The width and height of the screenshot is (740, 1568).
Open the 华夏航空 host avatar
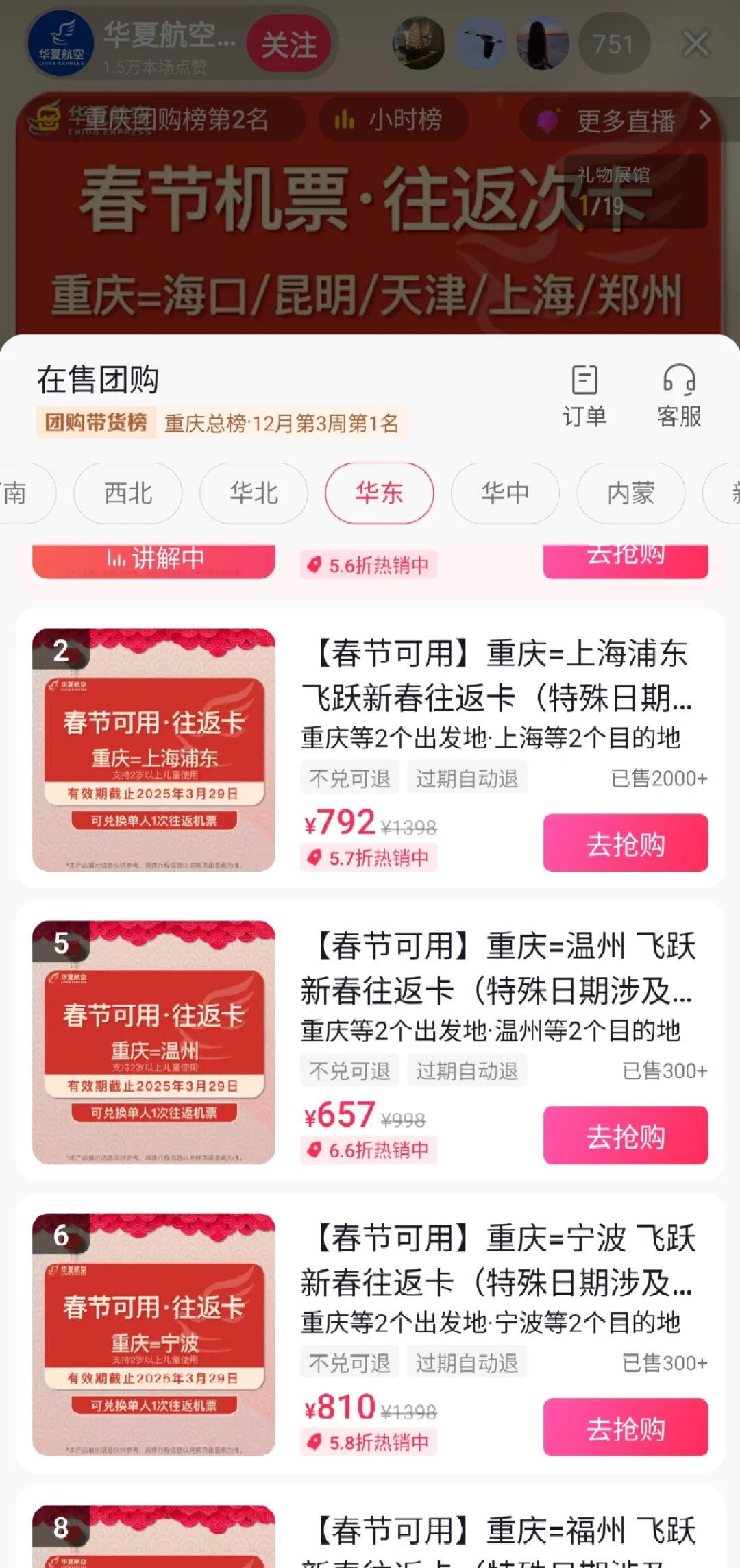[61, 44]
